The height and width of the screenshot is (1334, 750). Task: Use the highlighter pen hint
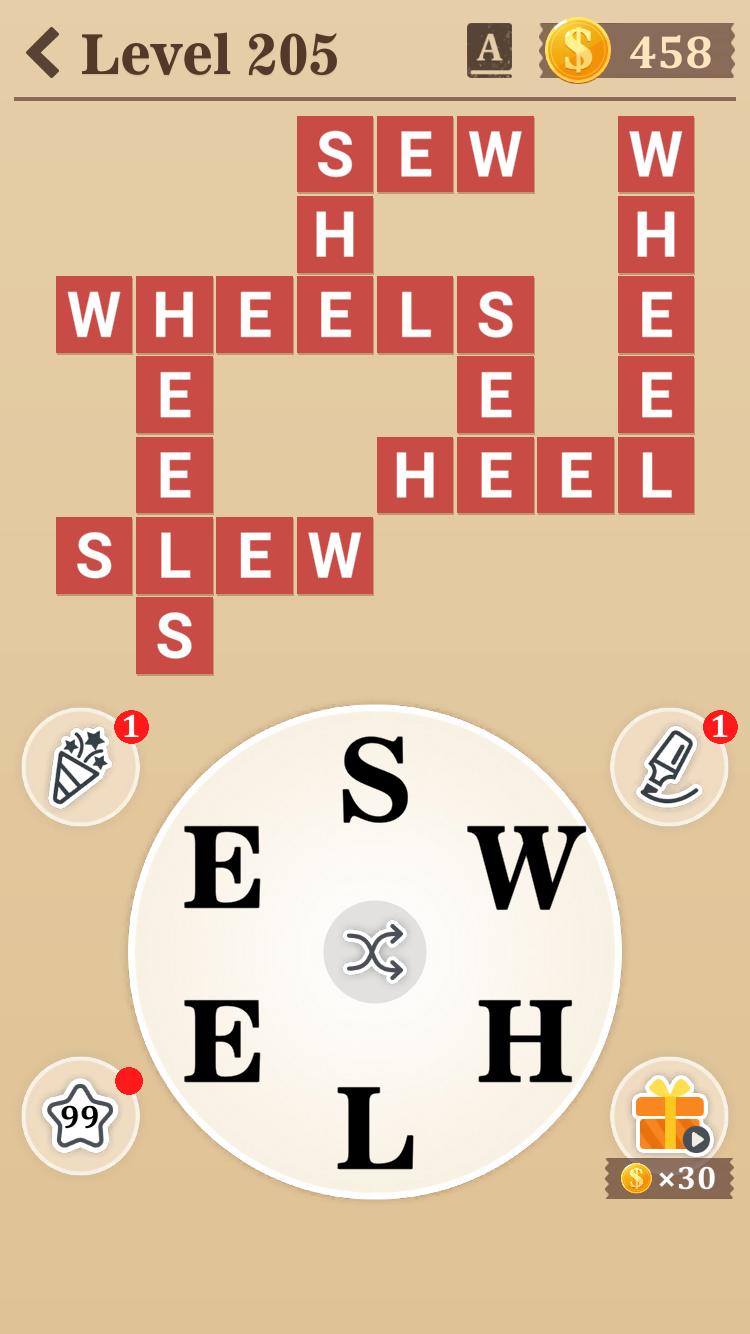pos(668,767)
